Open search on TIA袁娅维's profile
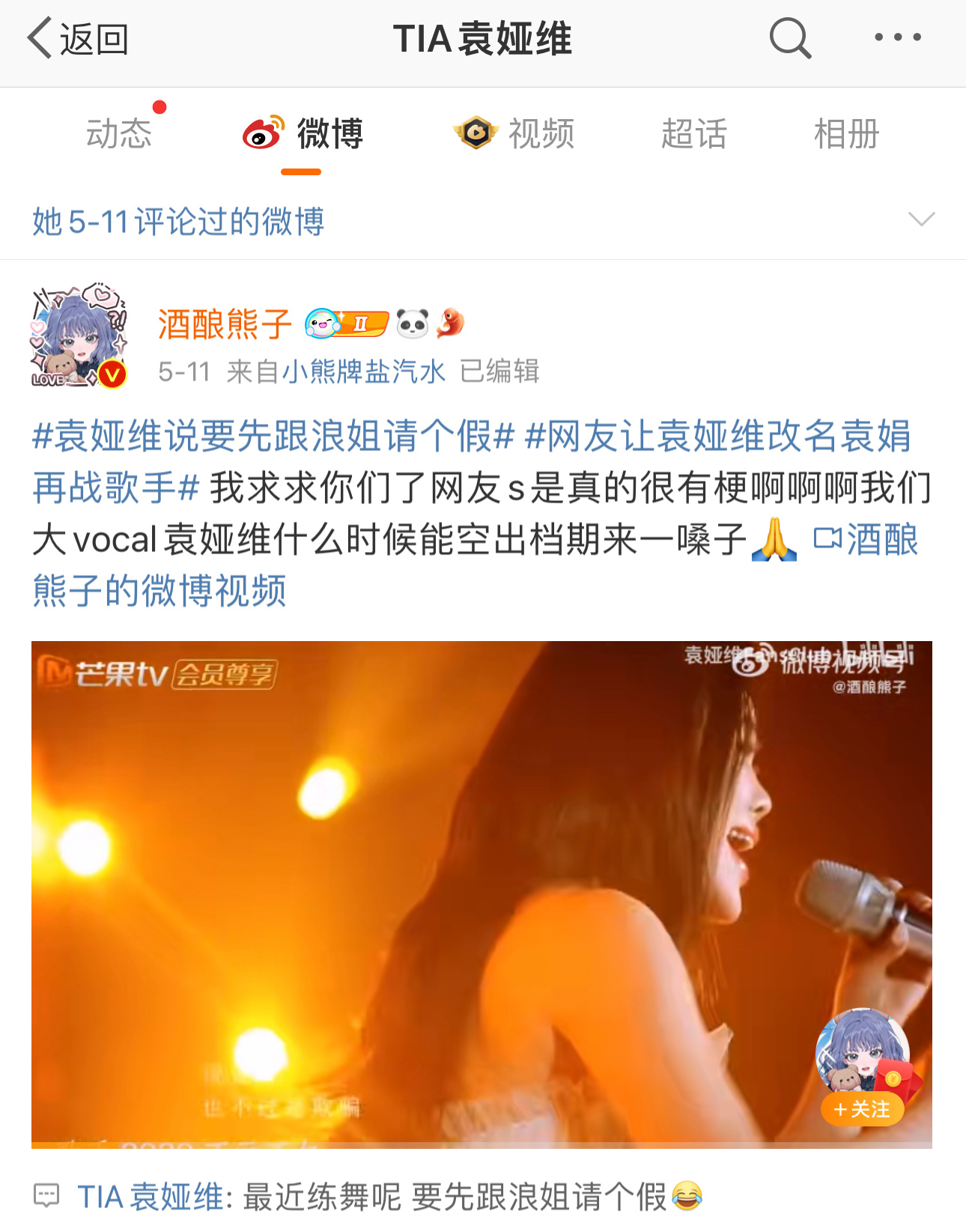 point(790,37)
